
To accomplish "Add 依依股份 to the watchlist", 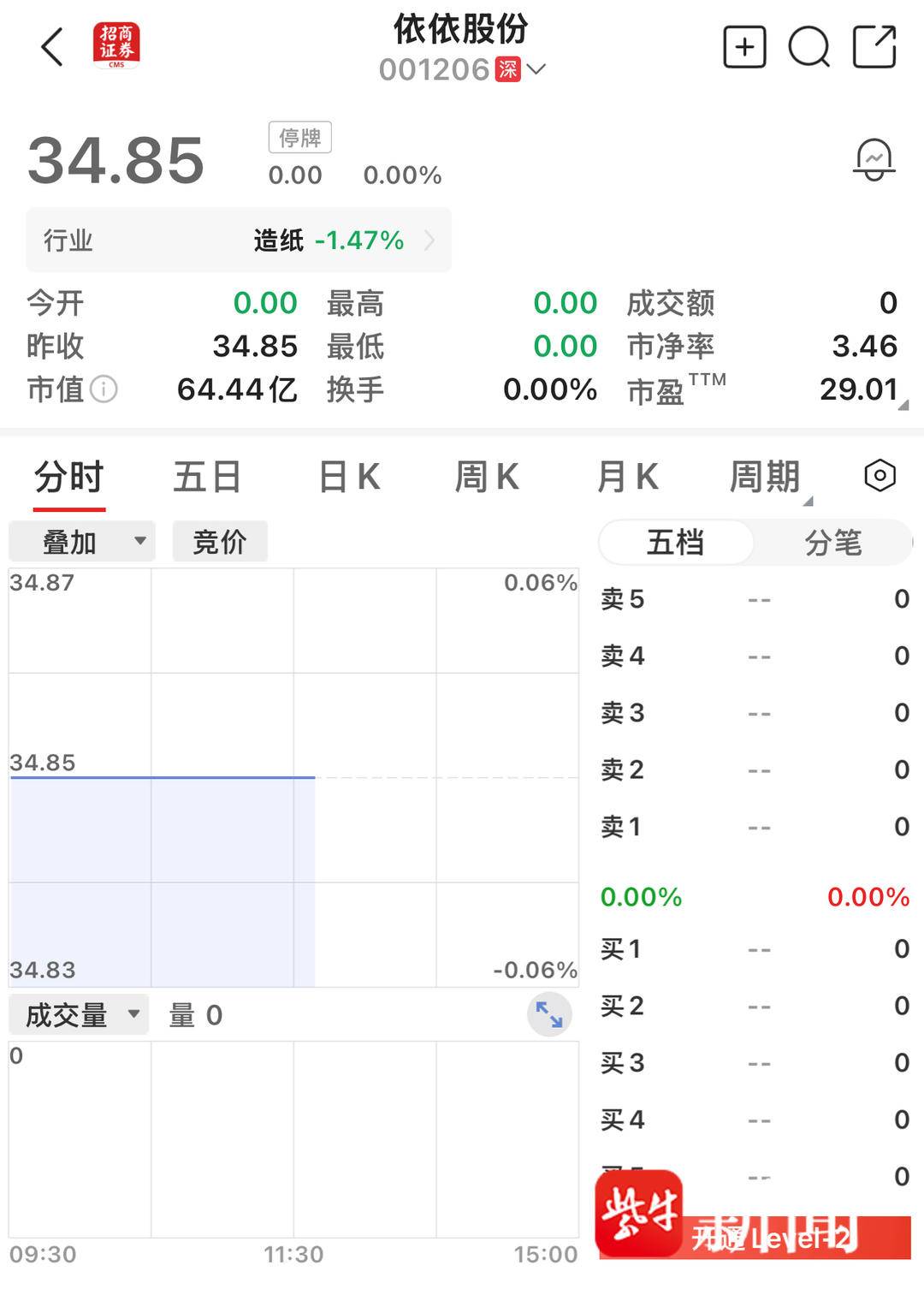I will (744, 47).
